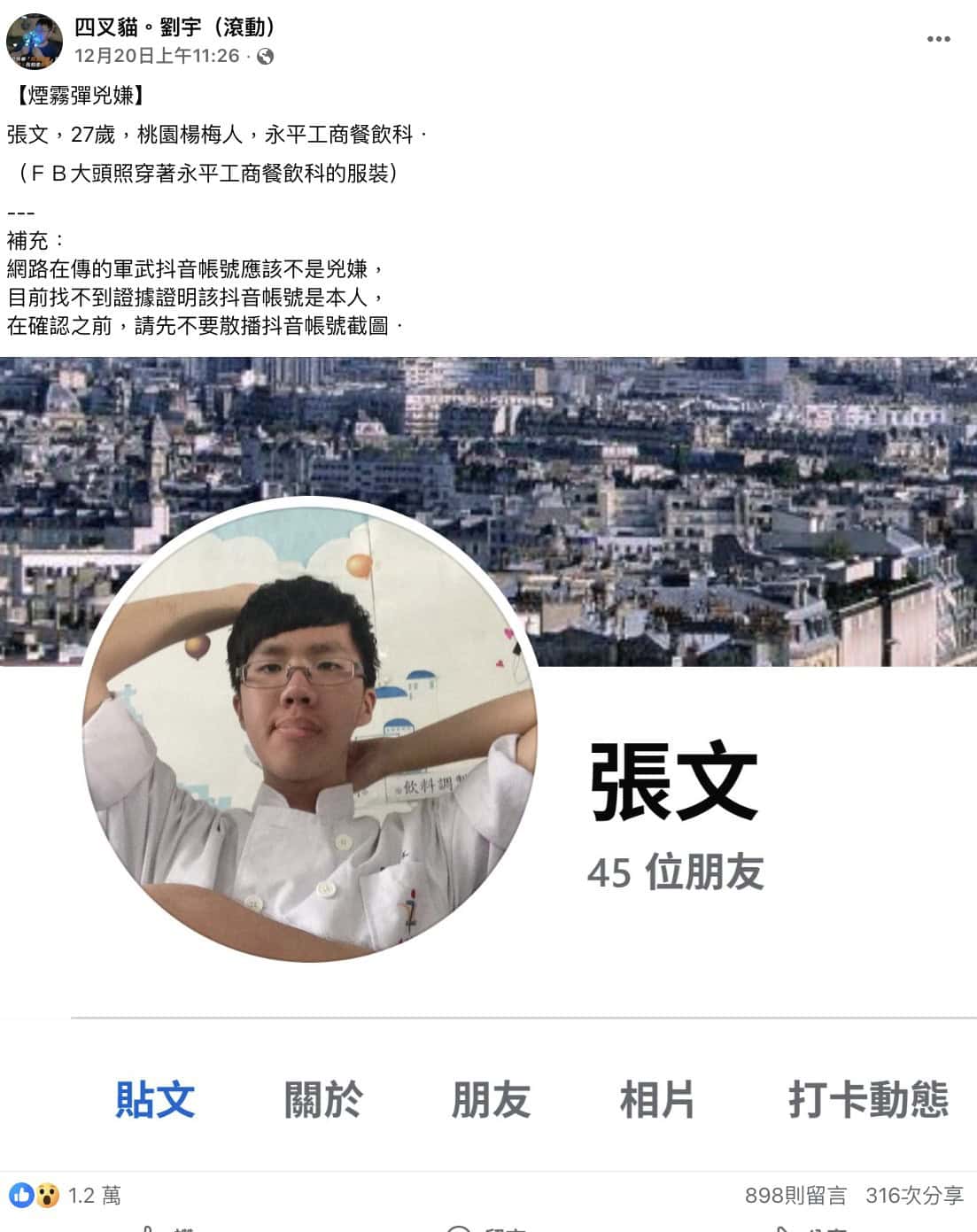Image resolution: width=977 pixels, height=1232 pixels.
Task: Tap the poster's profile picture
Action: [35, 41]
